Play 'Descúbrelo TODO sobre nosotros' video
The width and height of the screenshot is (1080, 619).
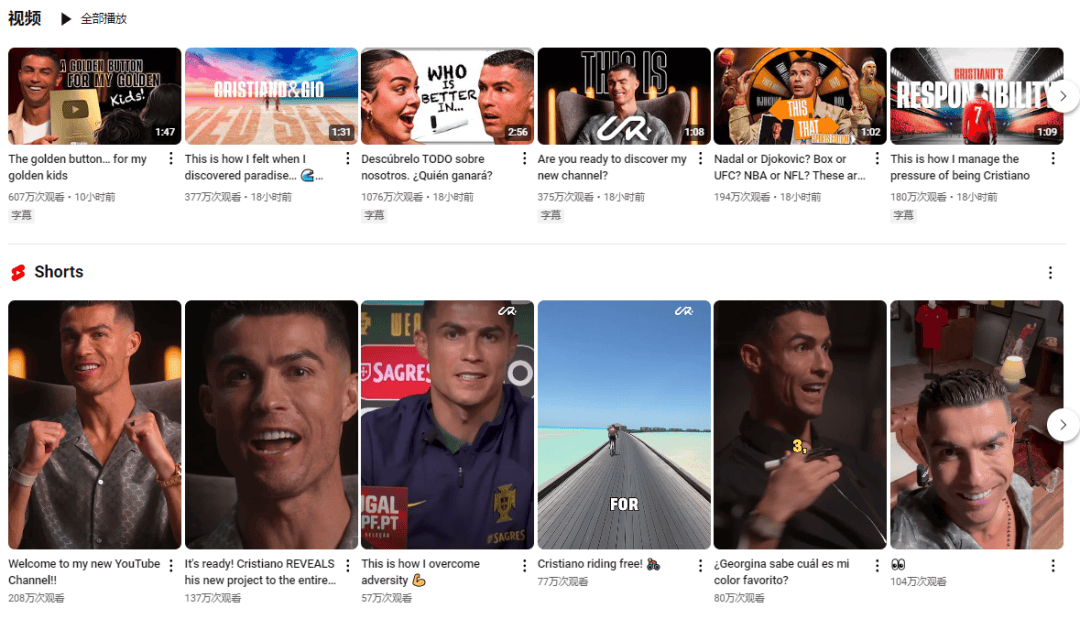click(x=447, y=97)
